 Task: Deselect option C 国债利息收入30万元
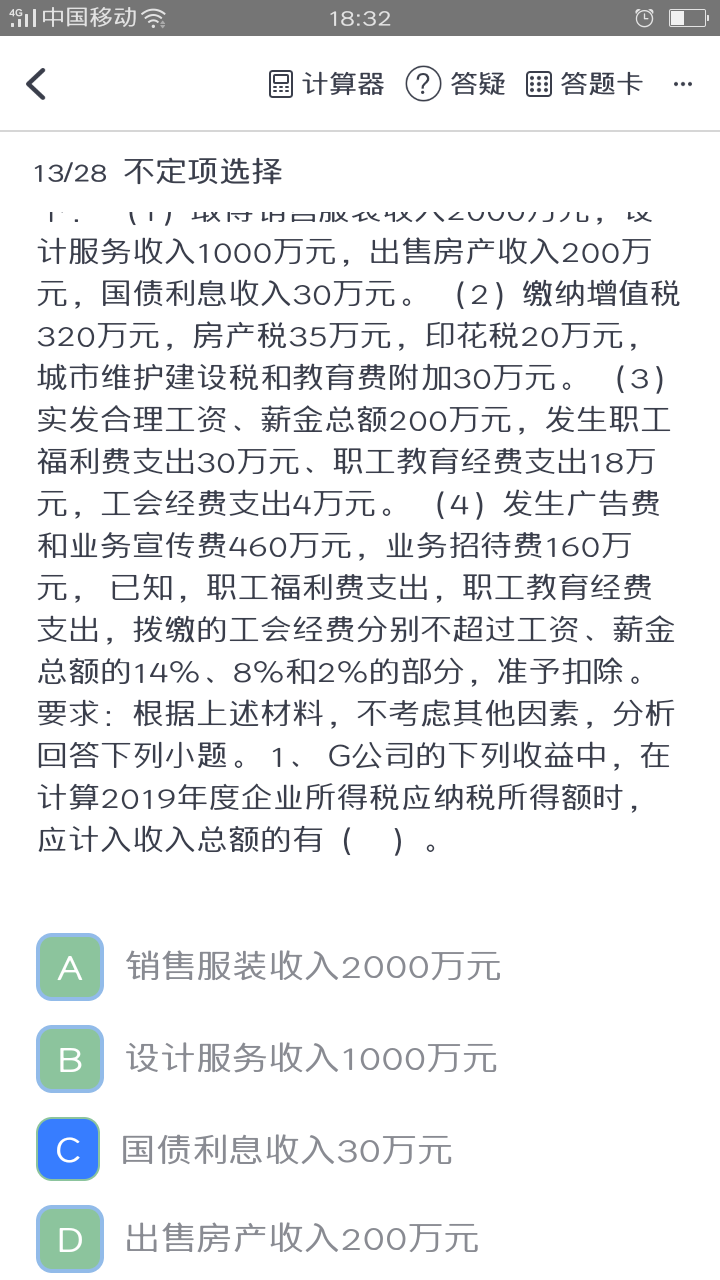coord(68,1150)
